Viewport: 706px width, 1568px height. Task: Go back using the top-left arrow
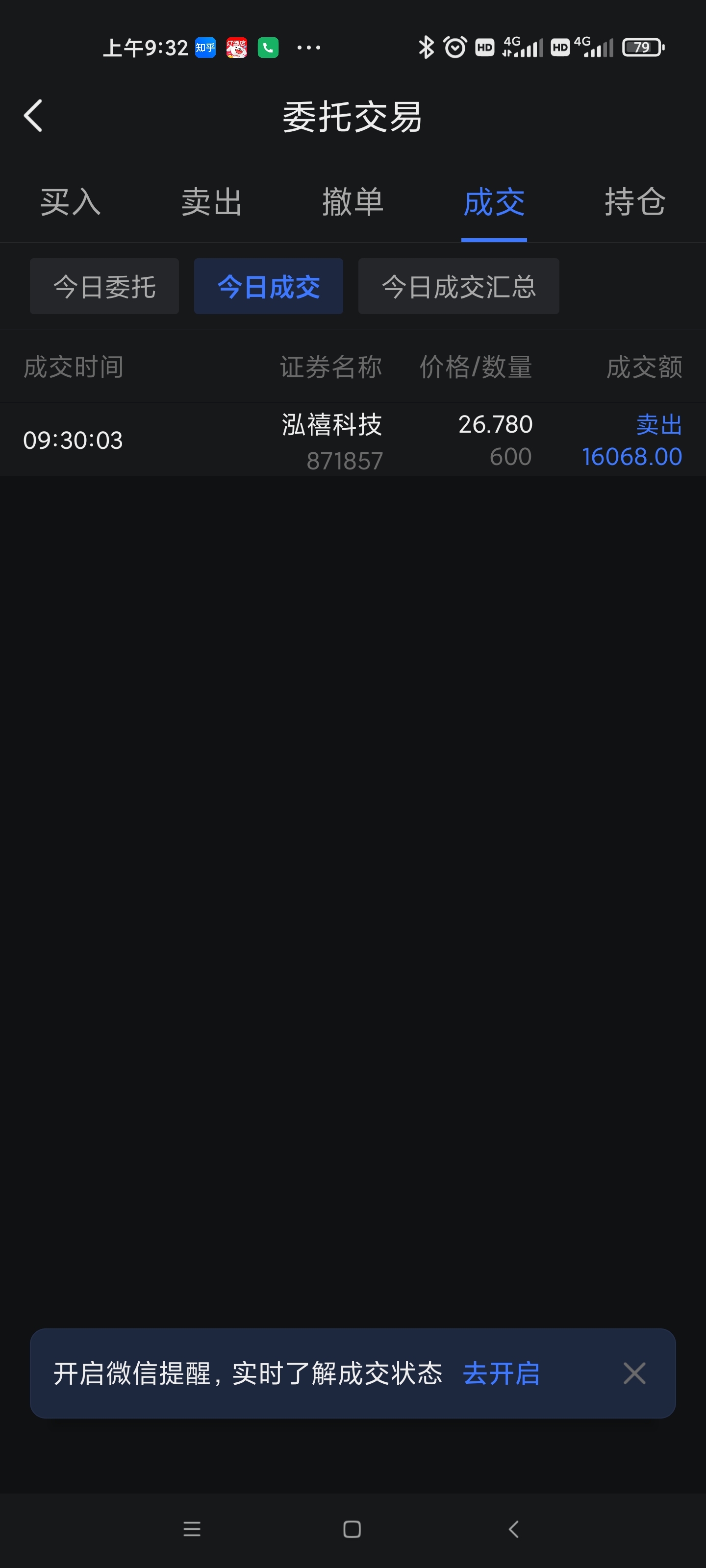click(x=33, y=116)
